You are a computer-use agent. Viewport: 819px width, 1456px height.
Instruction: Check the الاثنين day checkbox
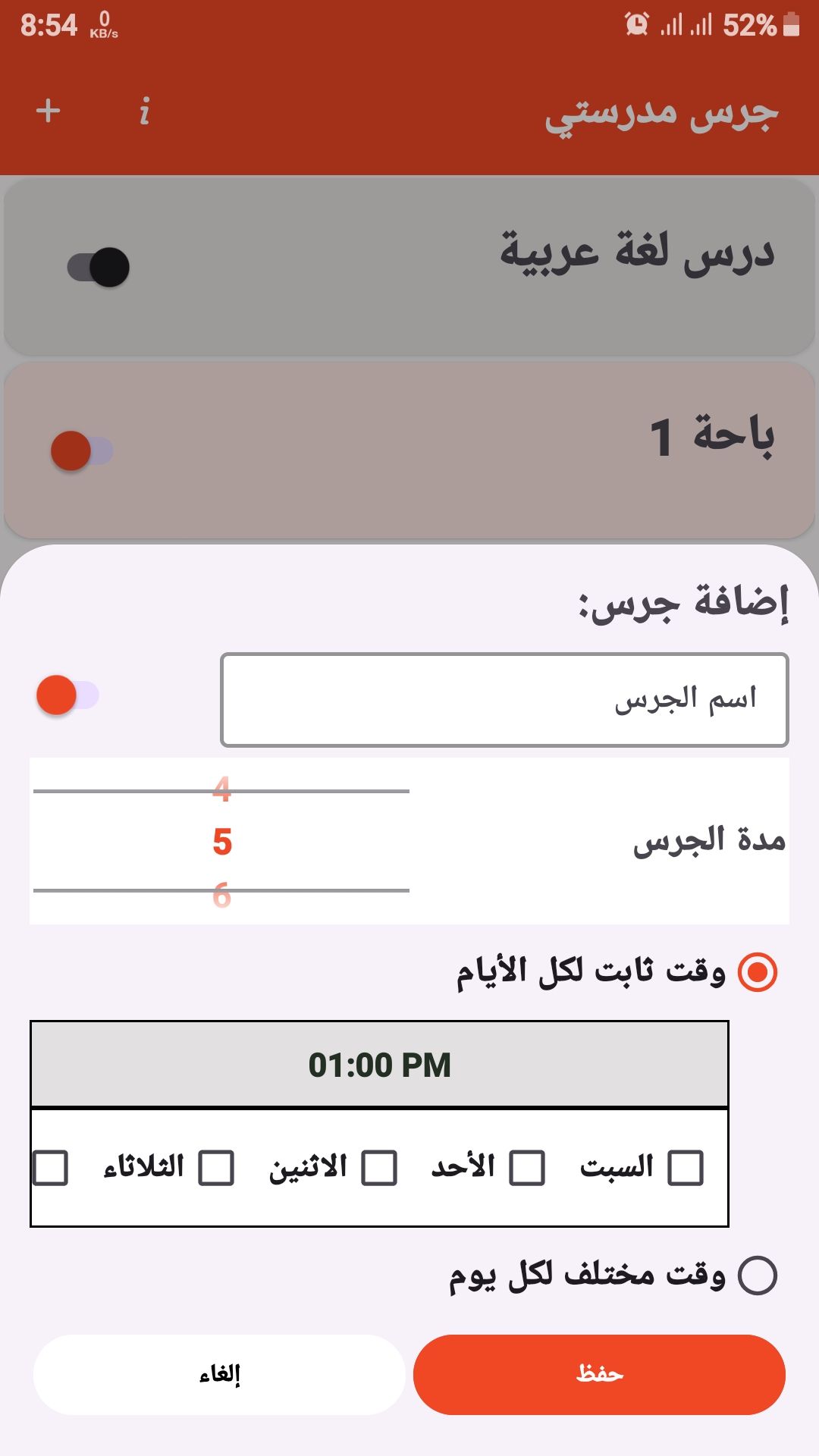point(379,1168)
